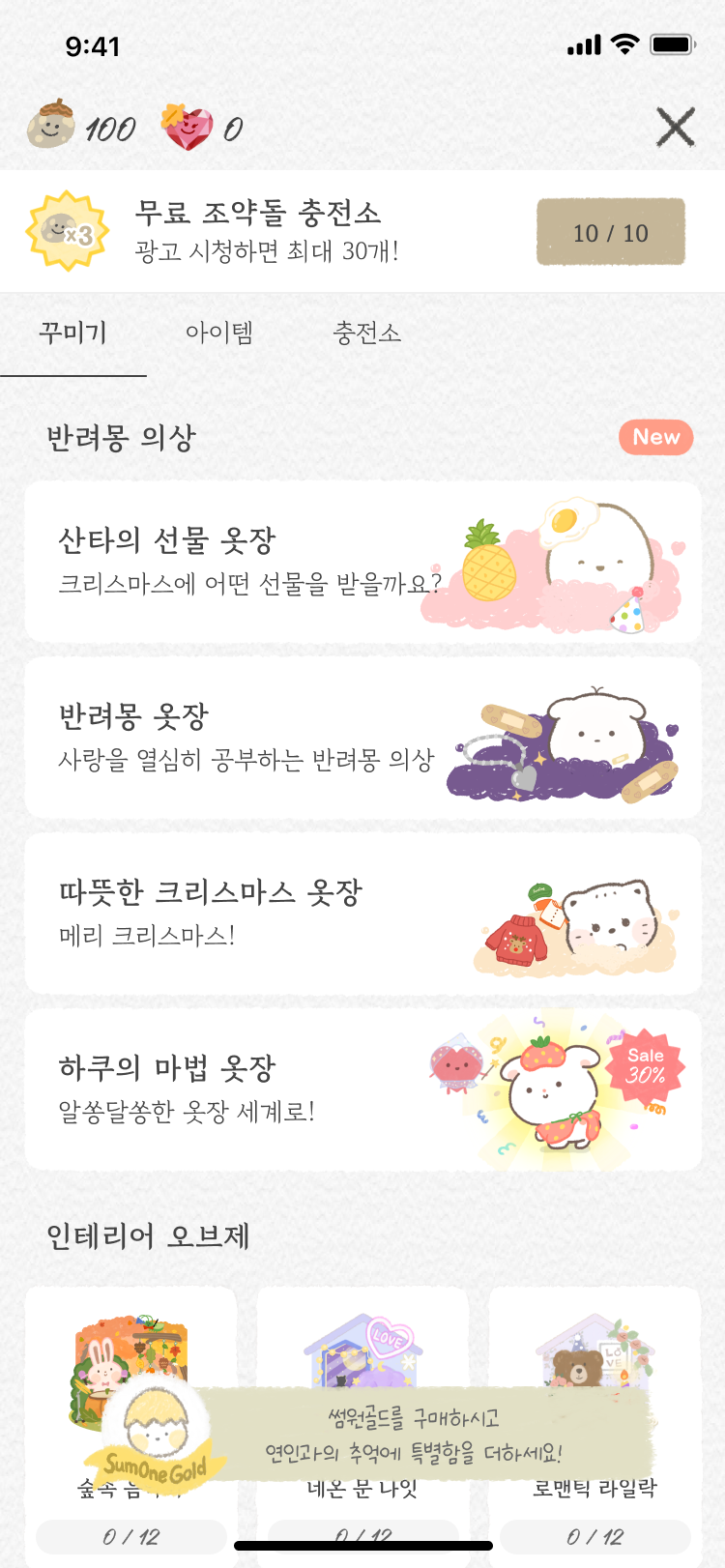The width and height of the screenshot is (725, 1568).
Task: Open the heart gem balance of 0
Action: (x=203, y=127)
